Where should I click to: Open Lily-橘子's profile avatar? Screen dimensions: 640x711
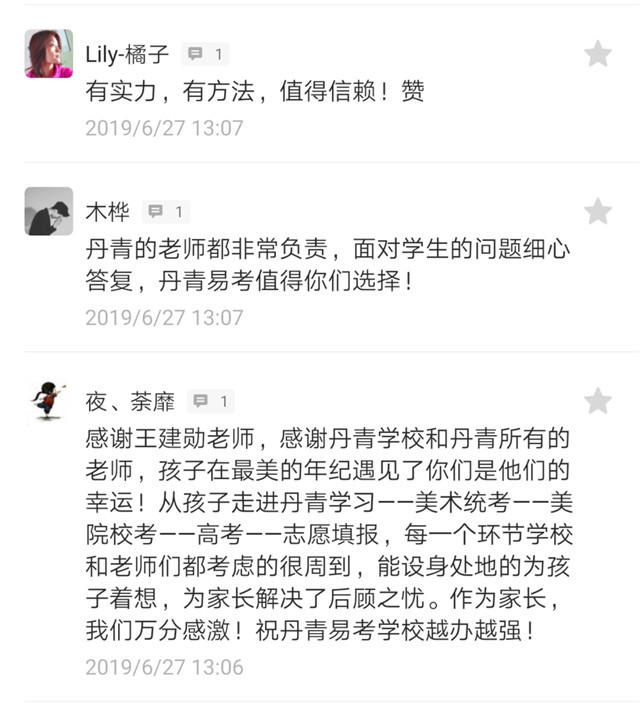coord(48,54)
